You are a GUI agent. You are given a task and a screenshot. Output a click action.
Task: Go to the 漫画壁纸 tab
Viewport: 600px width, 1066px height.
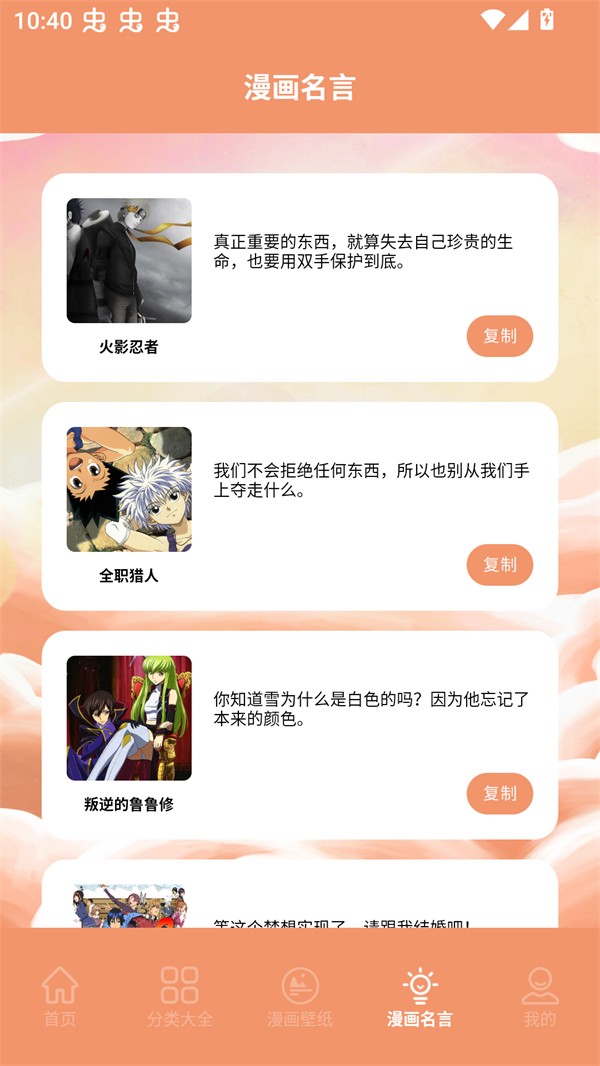(x=300, y=997)
